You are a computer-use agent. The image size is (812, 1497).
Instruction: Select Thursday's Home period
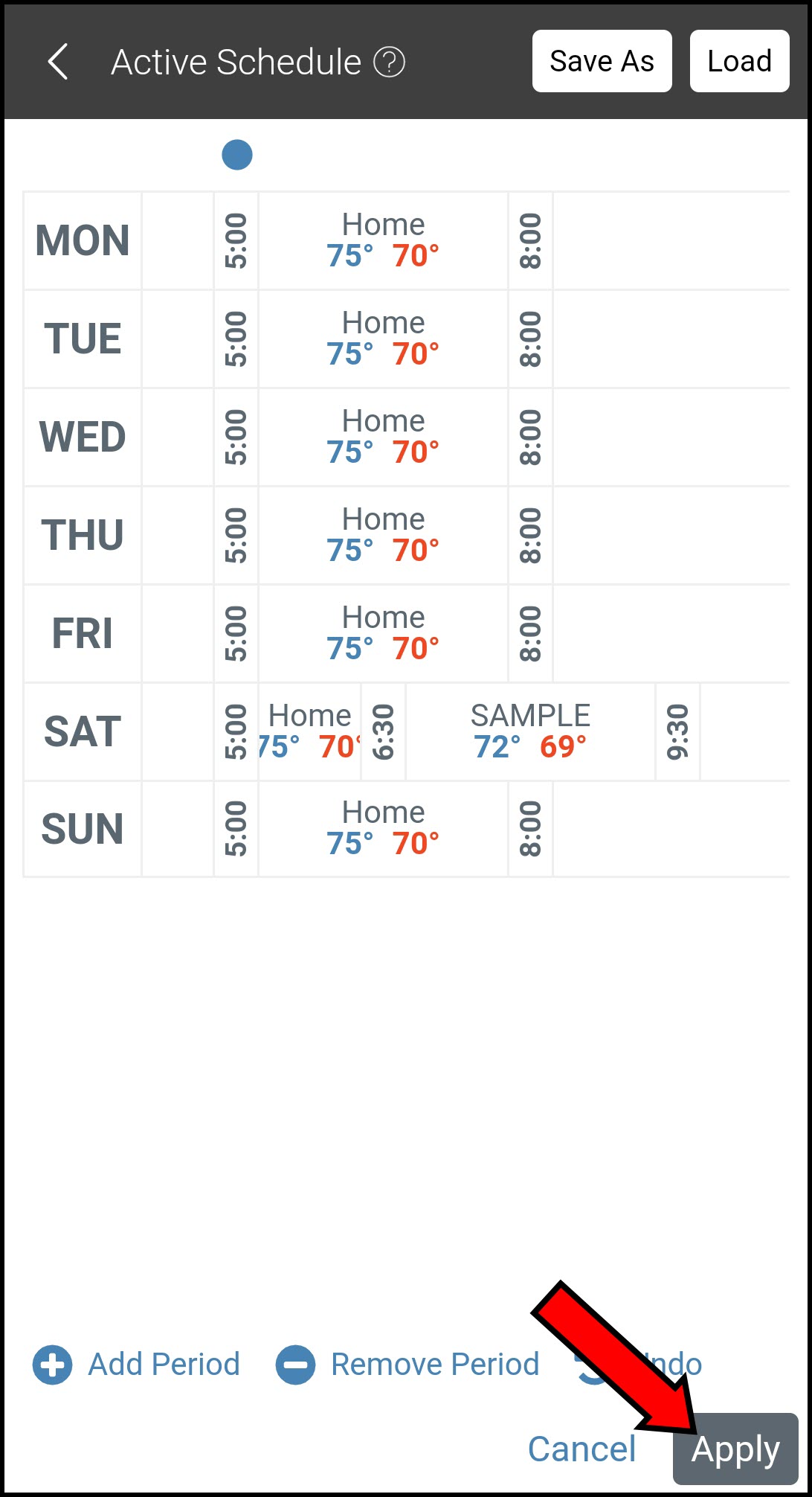pyautogui.click(x=383, y=535)
